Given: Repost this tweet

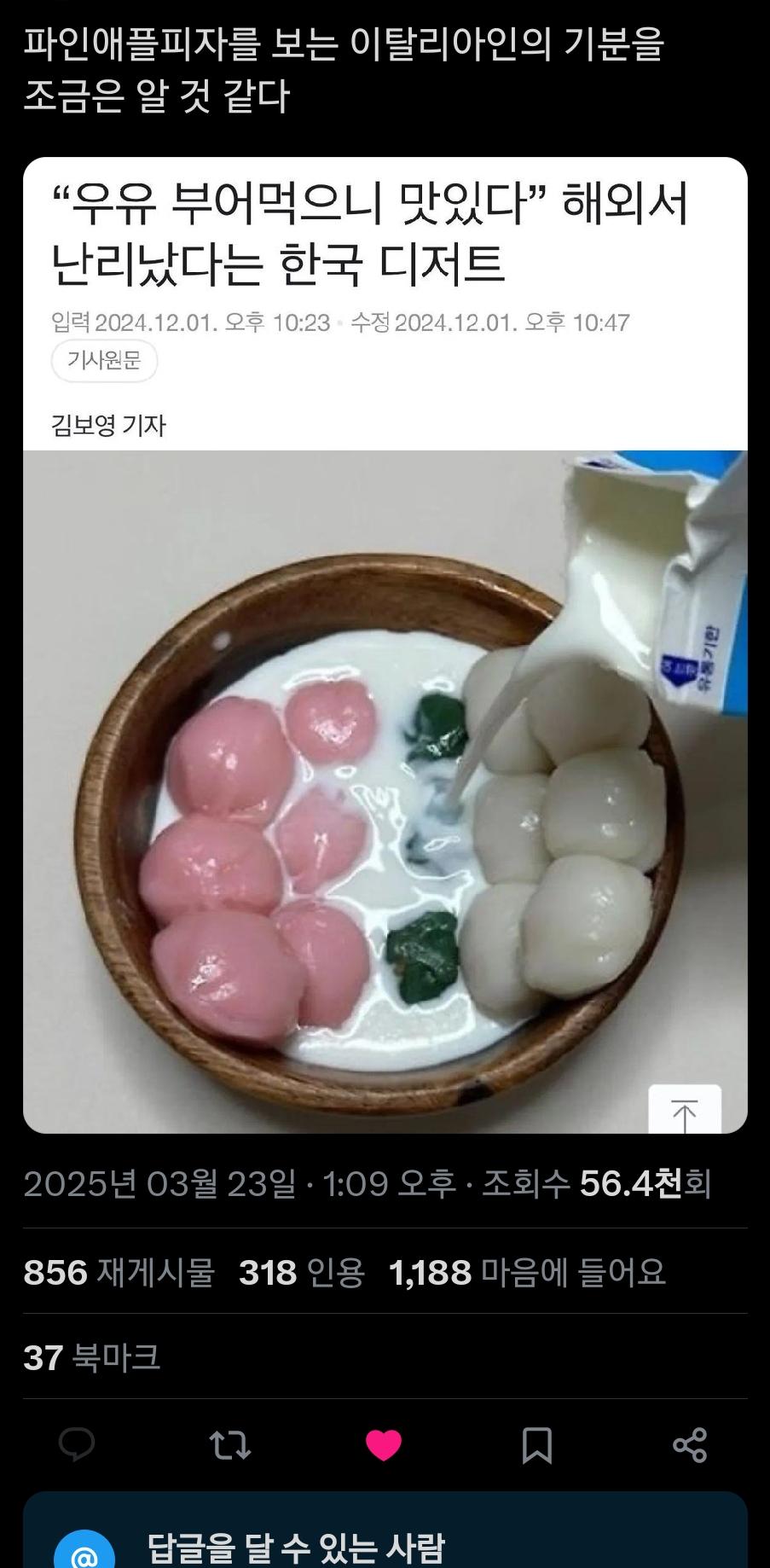Looking at the screenshot, I should click(230, 1445).
